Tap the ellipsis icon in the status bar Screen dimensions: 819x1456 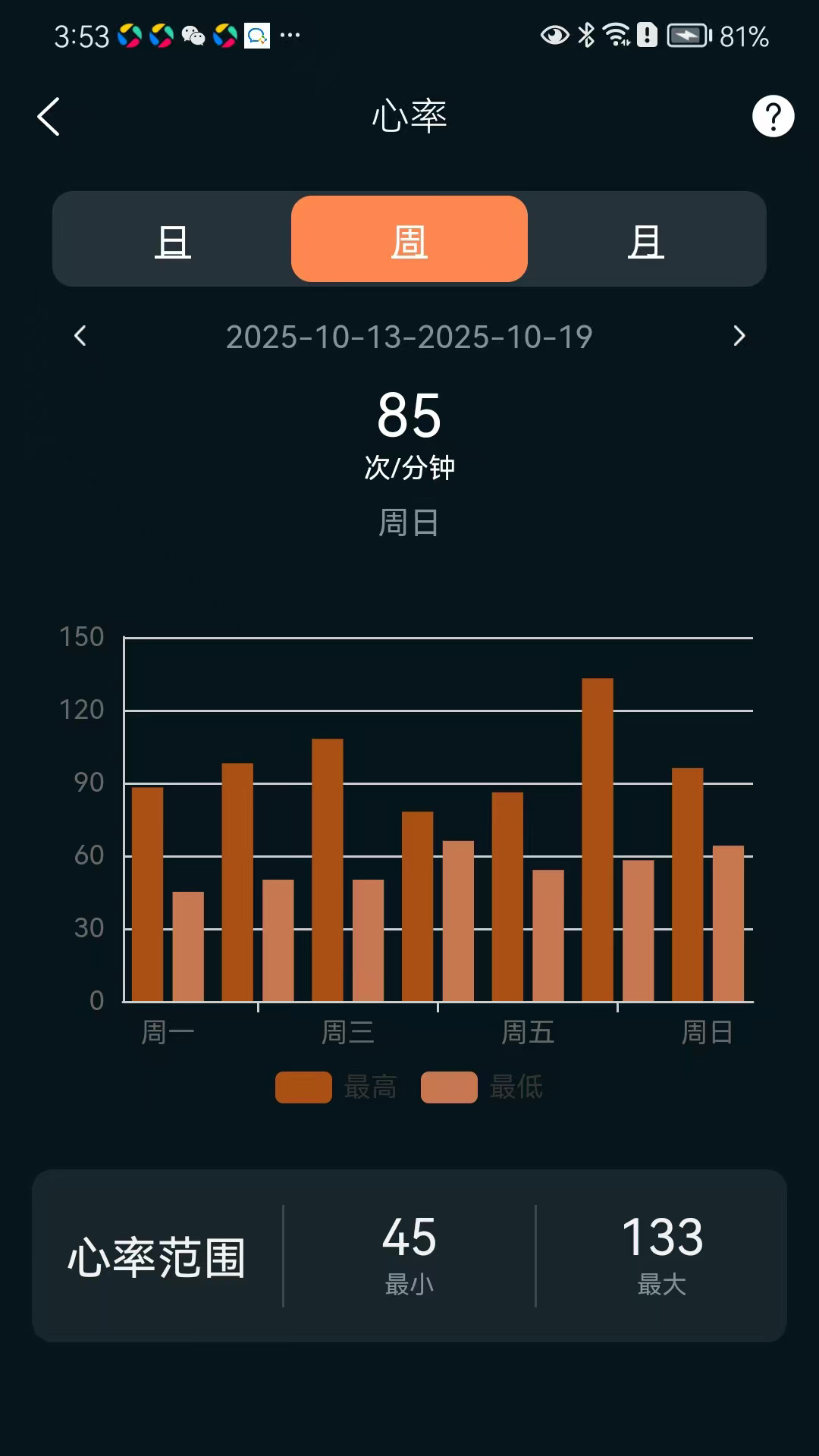(288, 36)
